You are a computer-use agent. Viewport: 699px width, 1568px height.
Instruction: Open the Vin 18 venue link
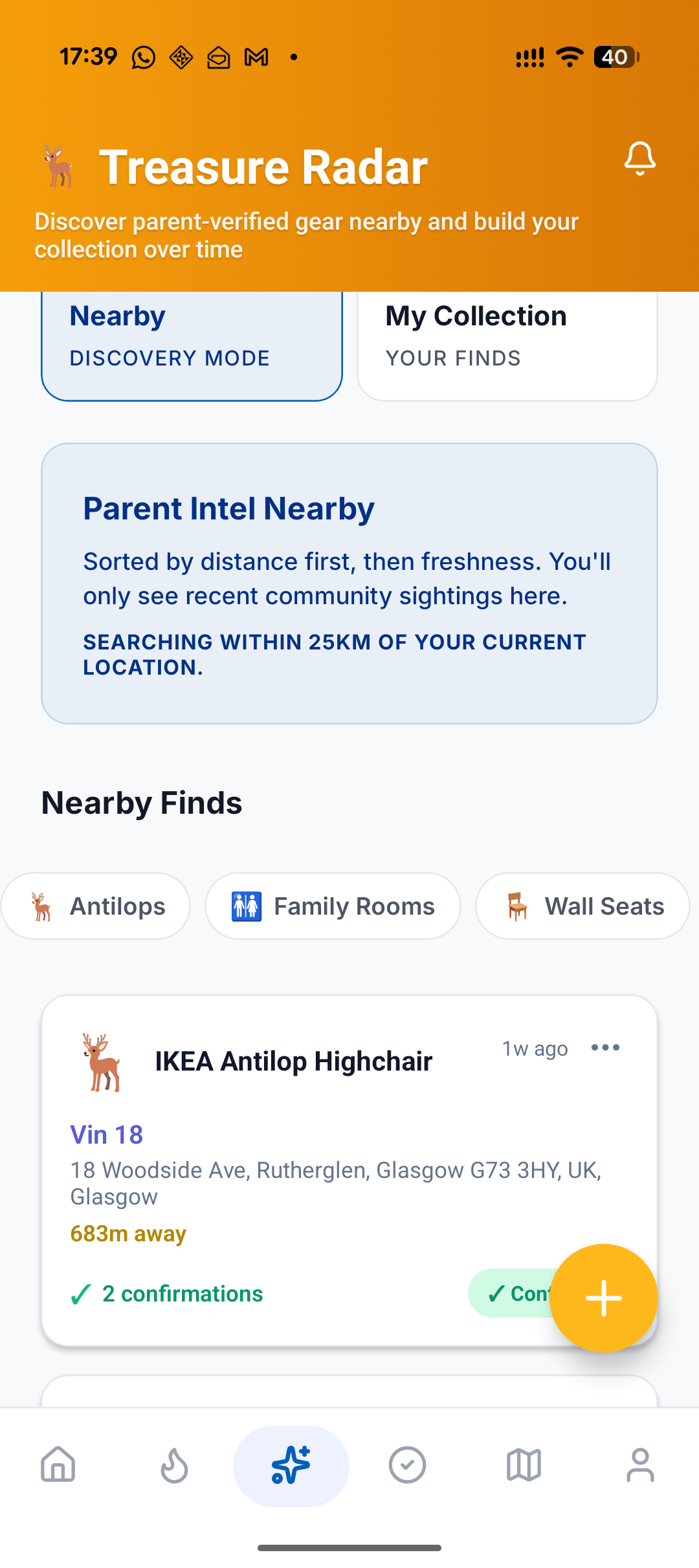[x=106, y=1135]
